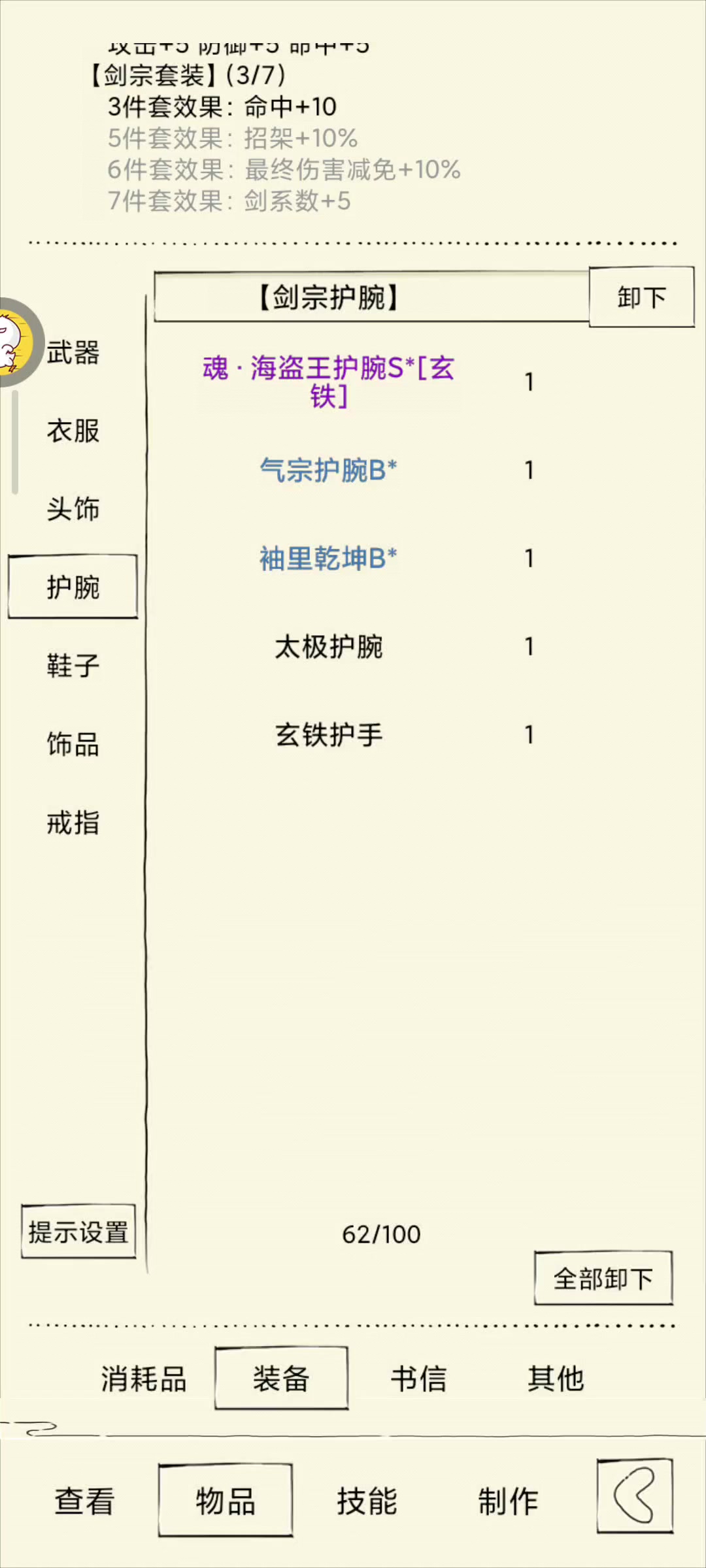Go to the 查看 section

click(x=84, y=1501)
